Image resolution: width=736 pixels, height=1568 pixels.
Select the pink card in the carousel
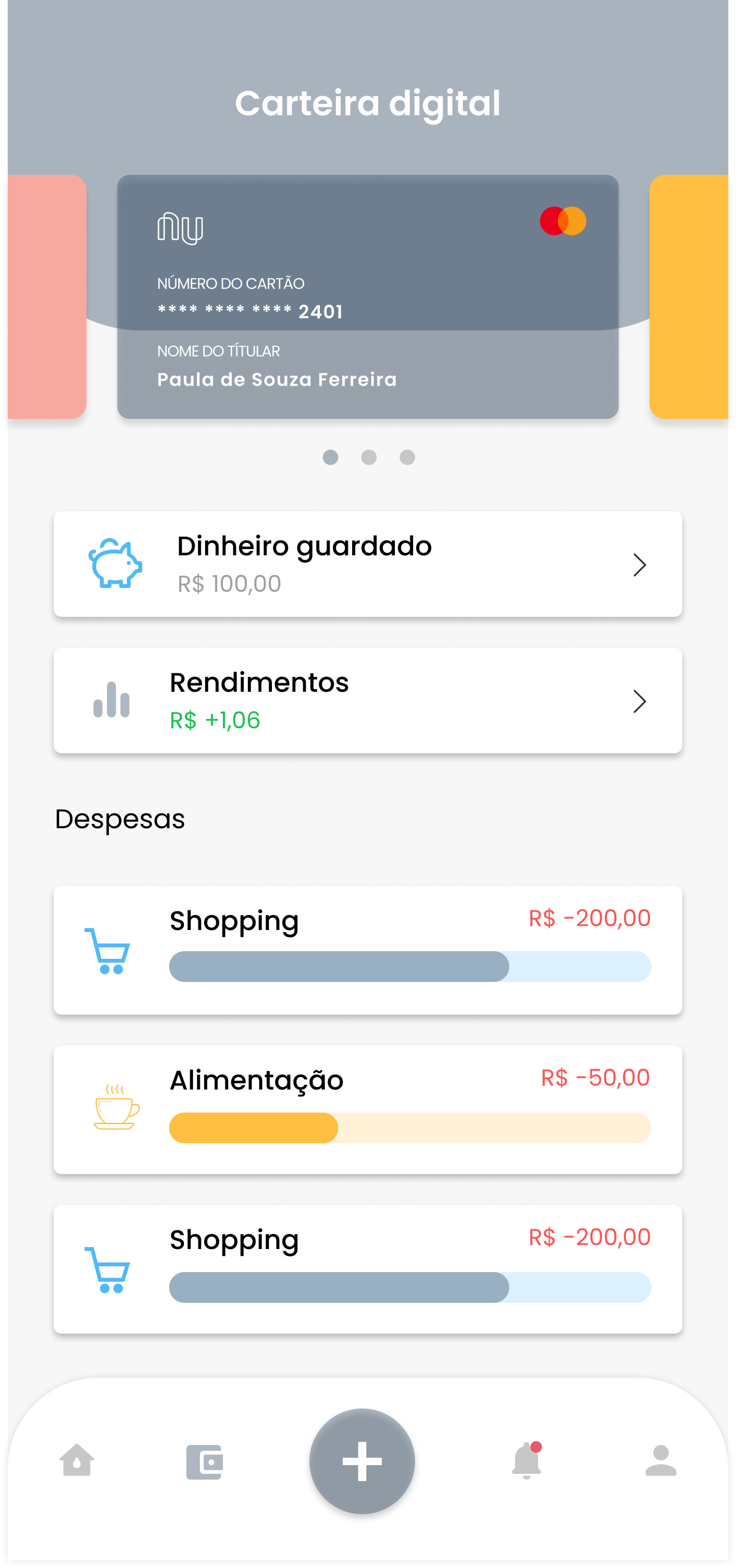(x=48, y=296)
